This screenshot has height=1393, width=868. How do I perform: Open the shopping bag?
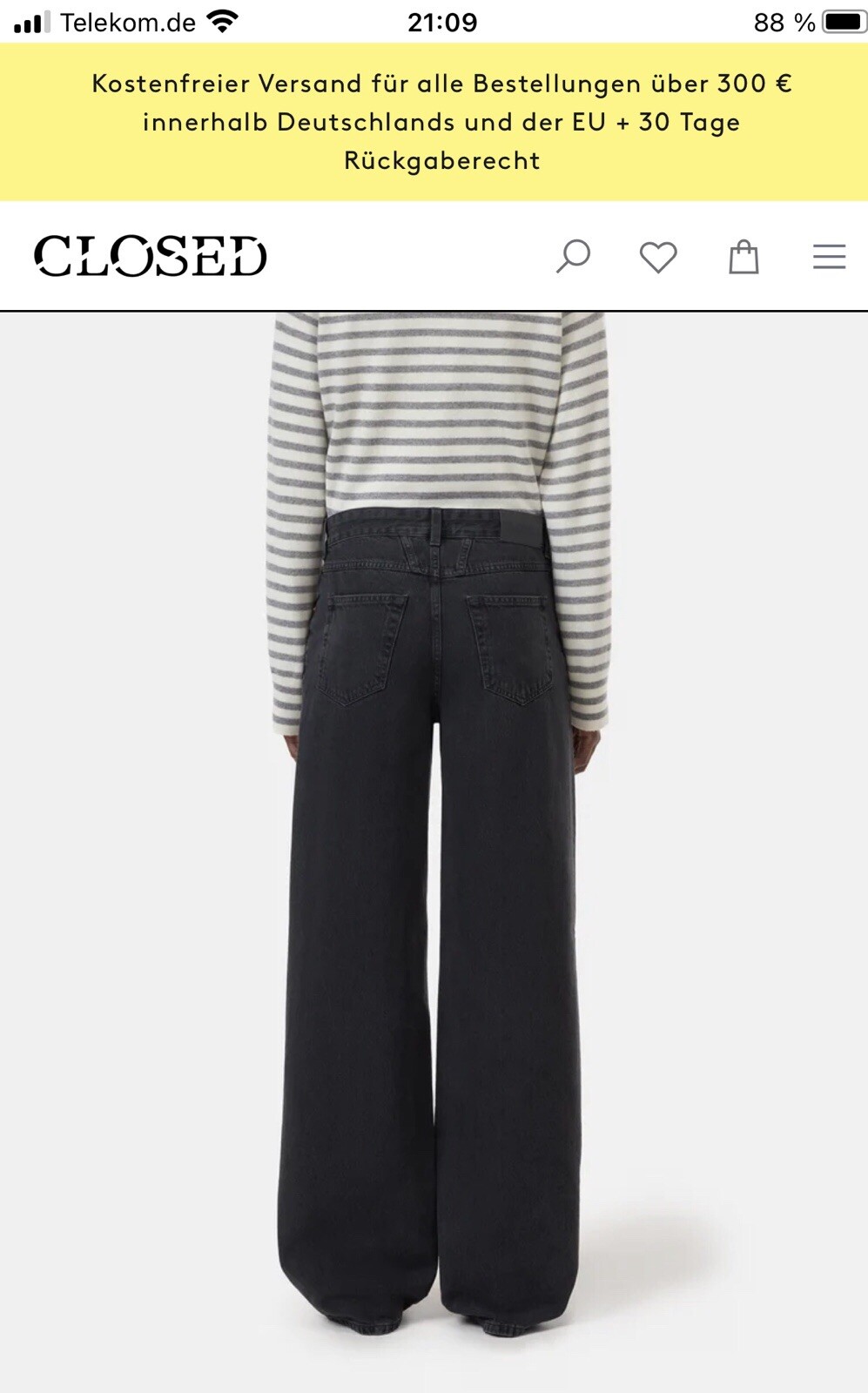click(743, 257)
